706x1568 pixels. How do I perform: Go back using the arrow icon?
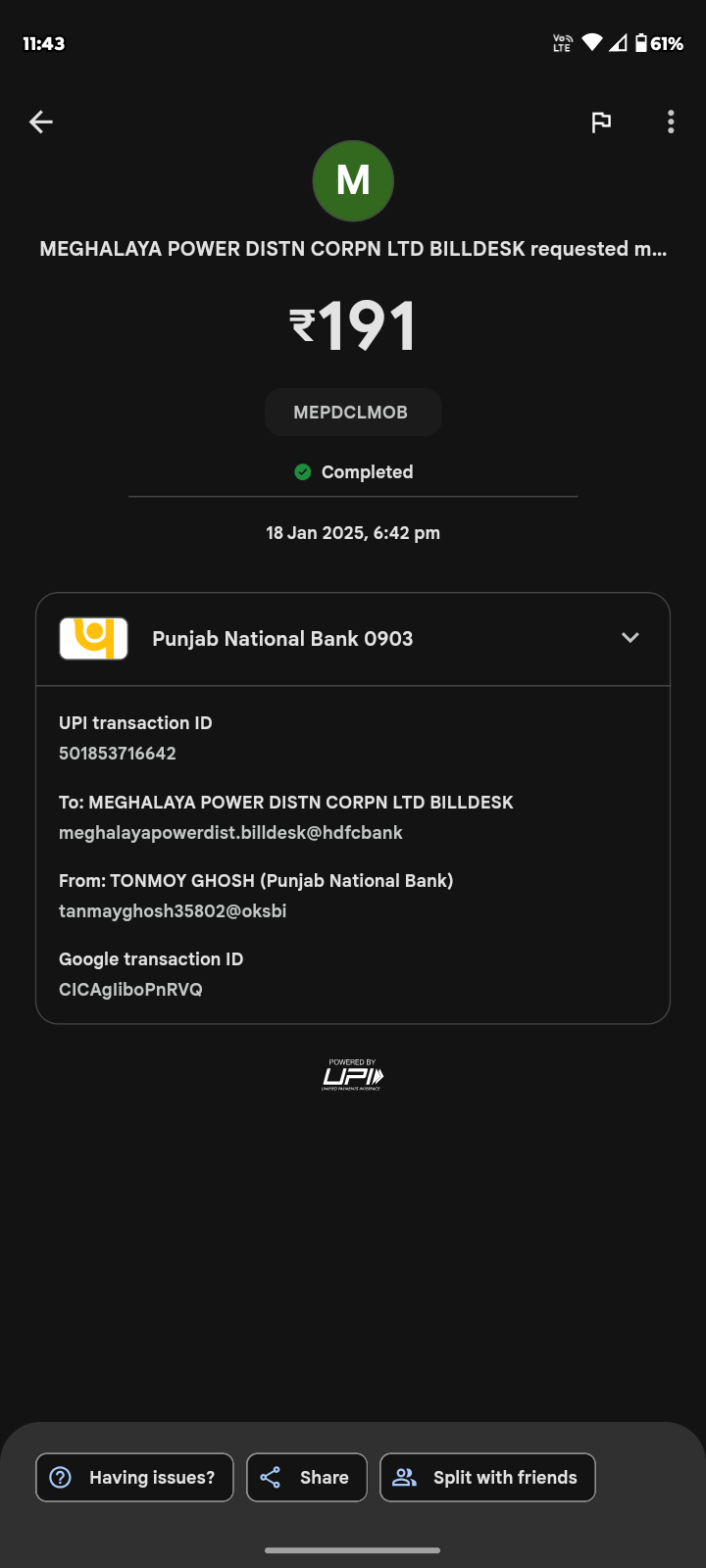[x=41, y=122]
